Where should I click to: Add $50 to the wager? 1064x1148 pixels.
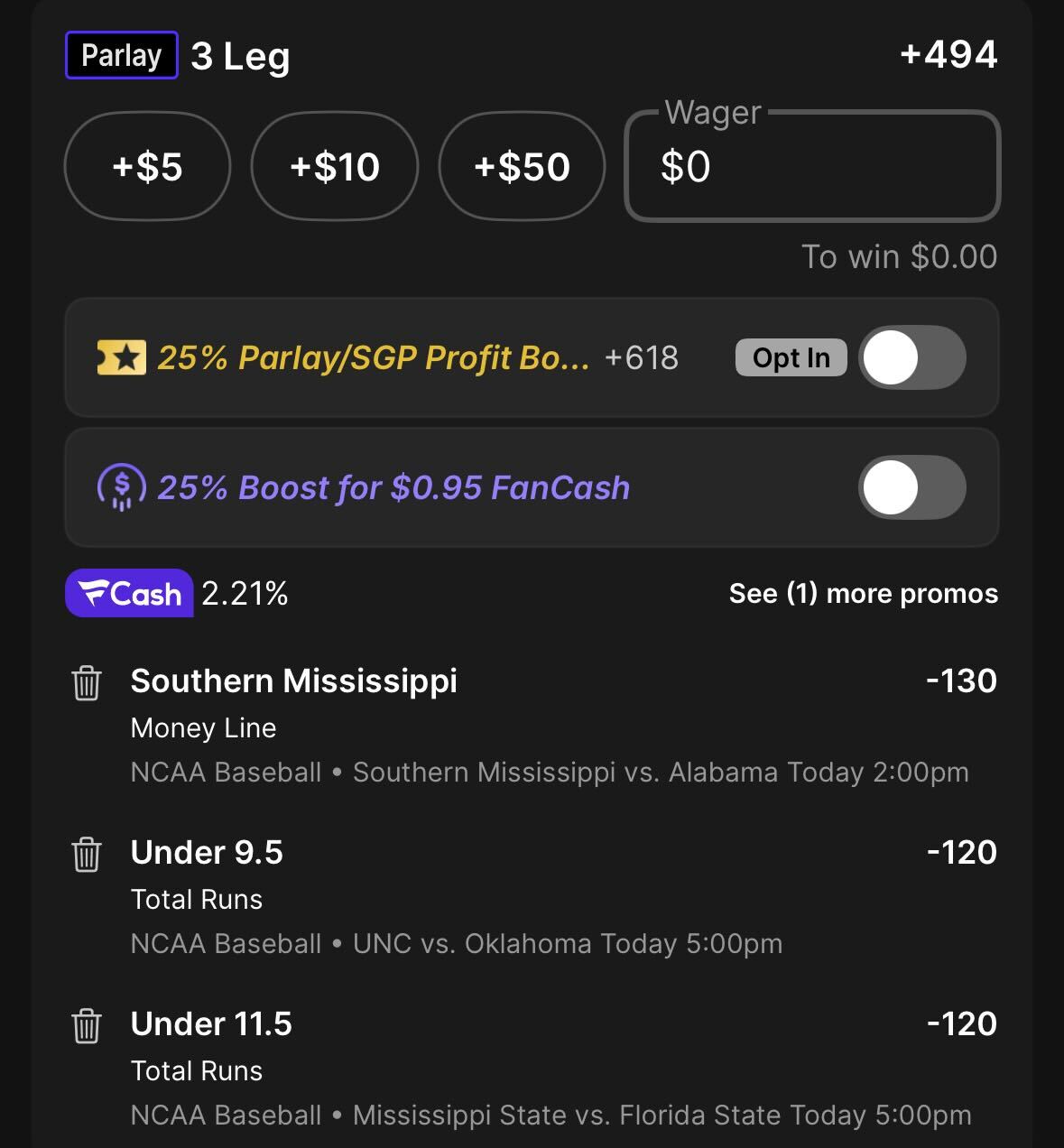(x=522, y=166)
